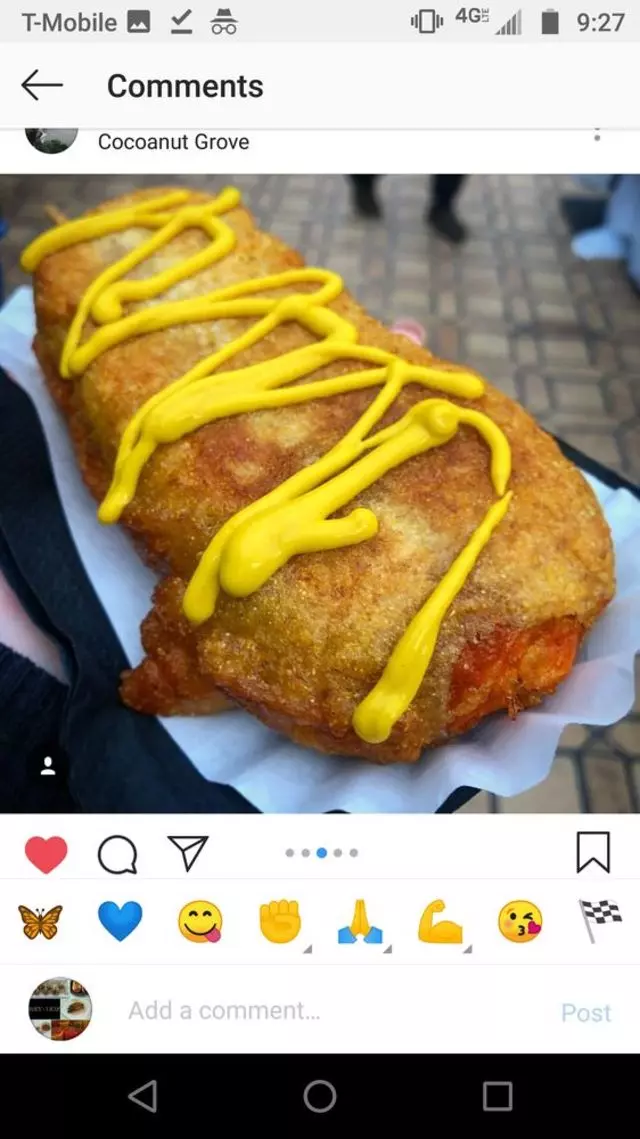Share the post with the paper plane icon

click(187, 853)
